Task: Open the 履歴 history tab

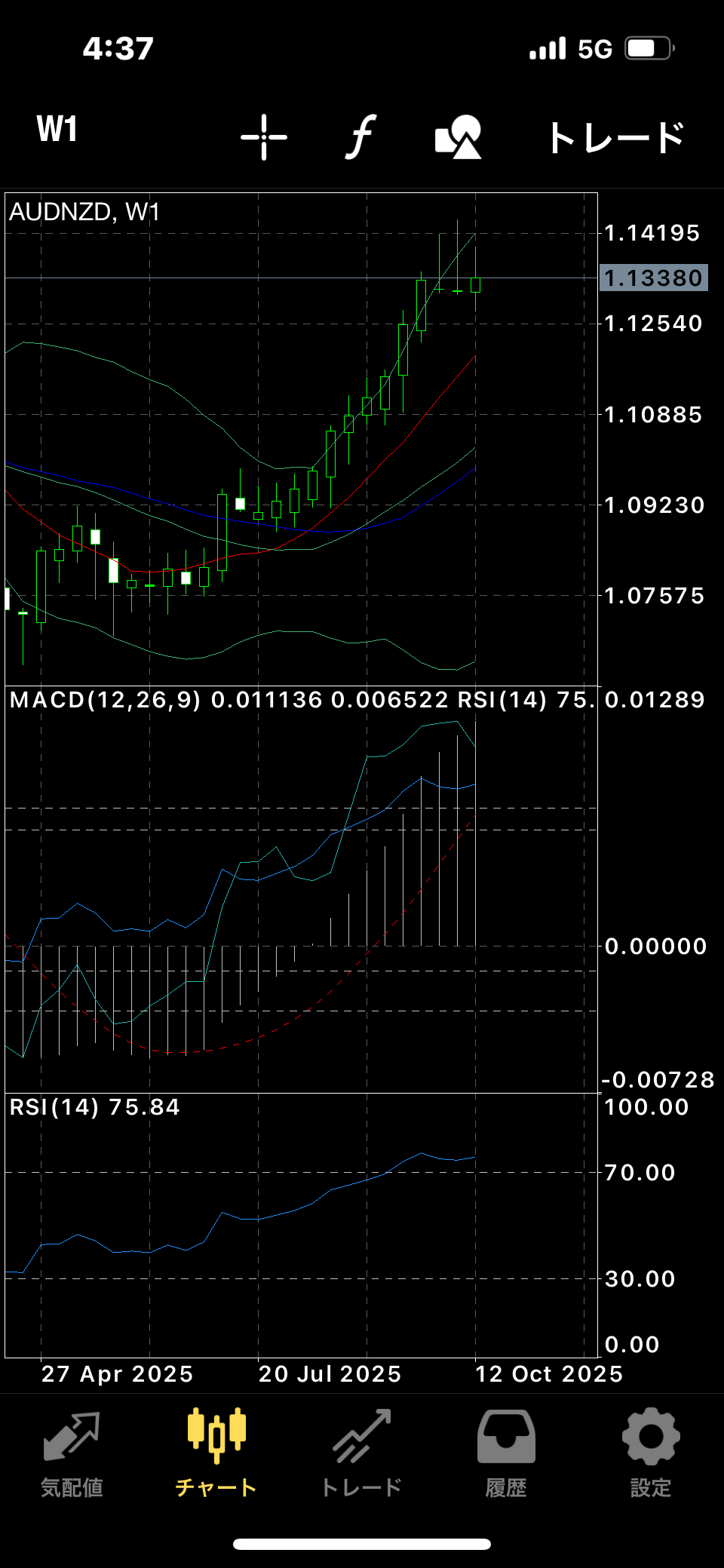Action: pyautogui.click(x=506, y=1453)
